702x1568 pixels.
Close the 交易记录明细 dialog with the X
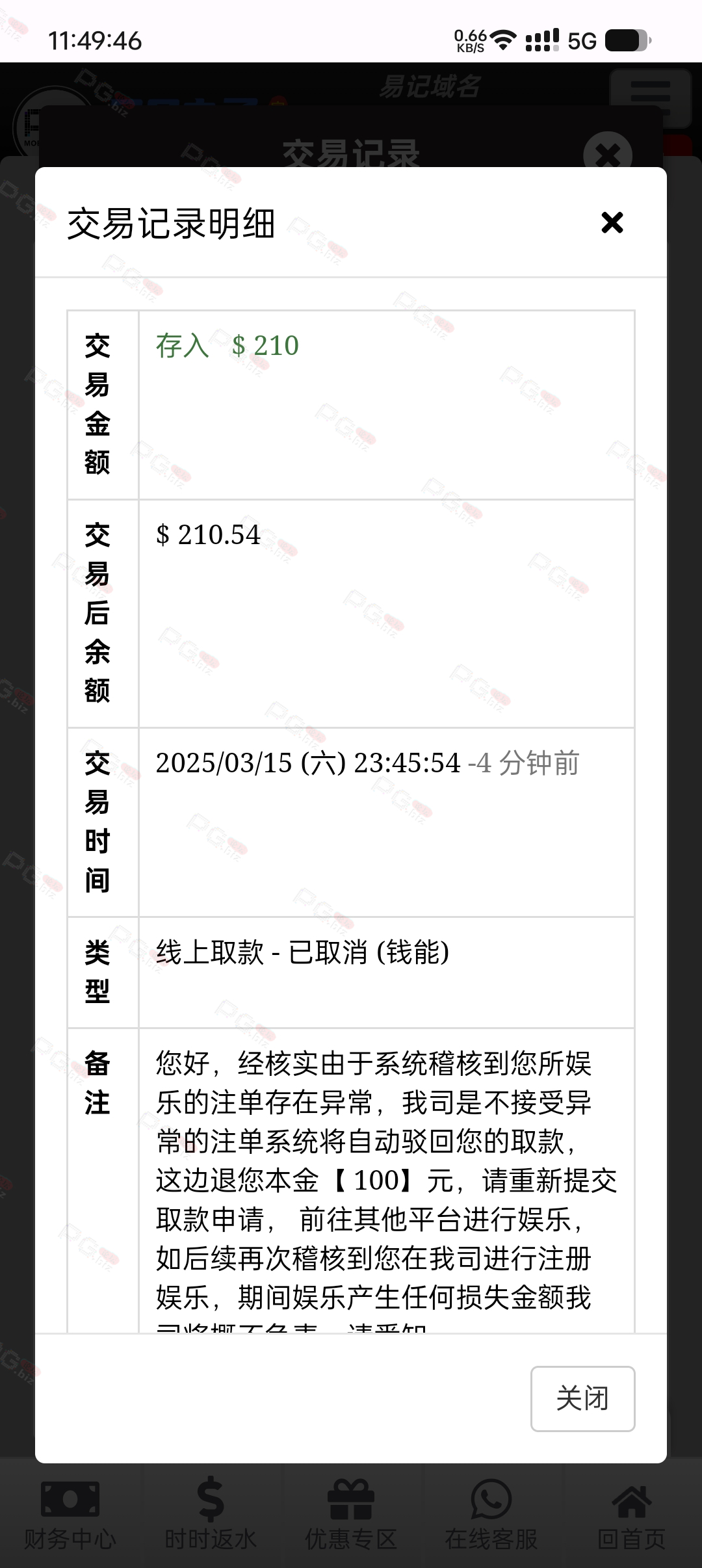pos(612,222)
